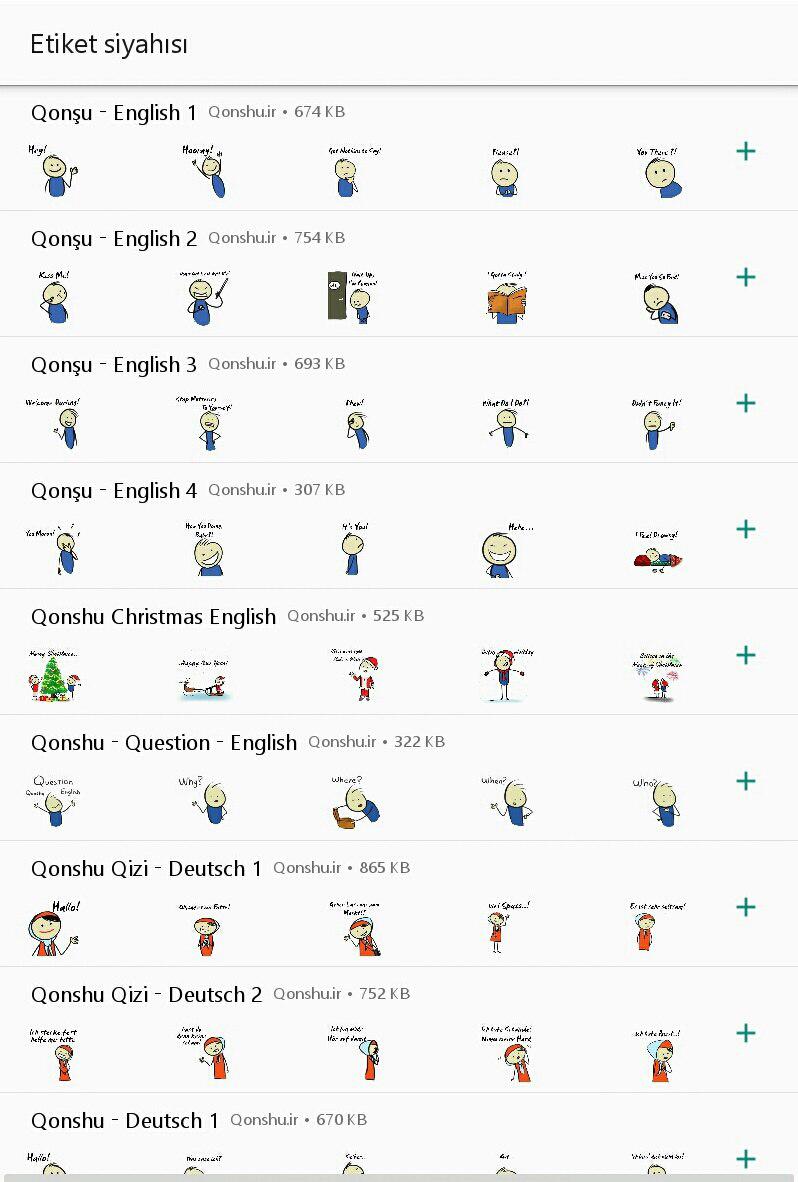View the Qonshu - Question - English pack

click(164, 743)
